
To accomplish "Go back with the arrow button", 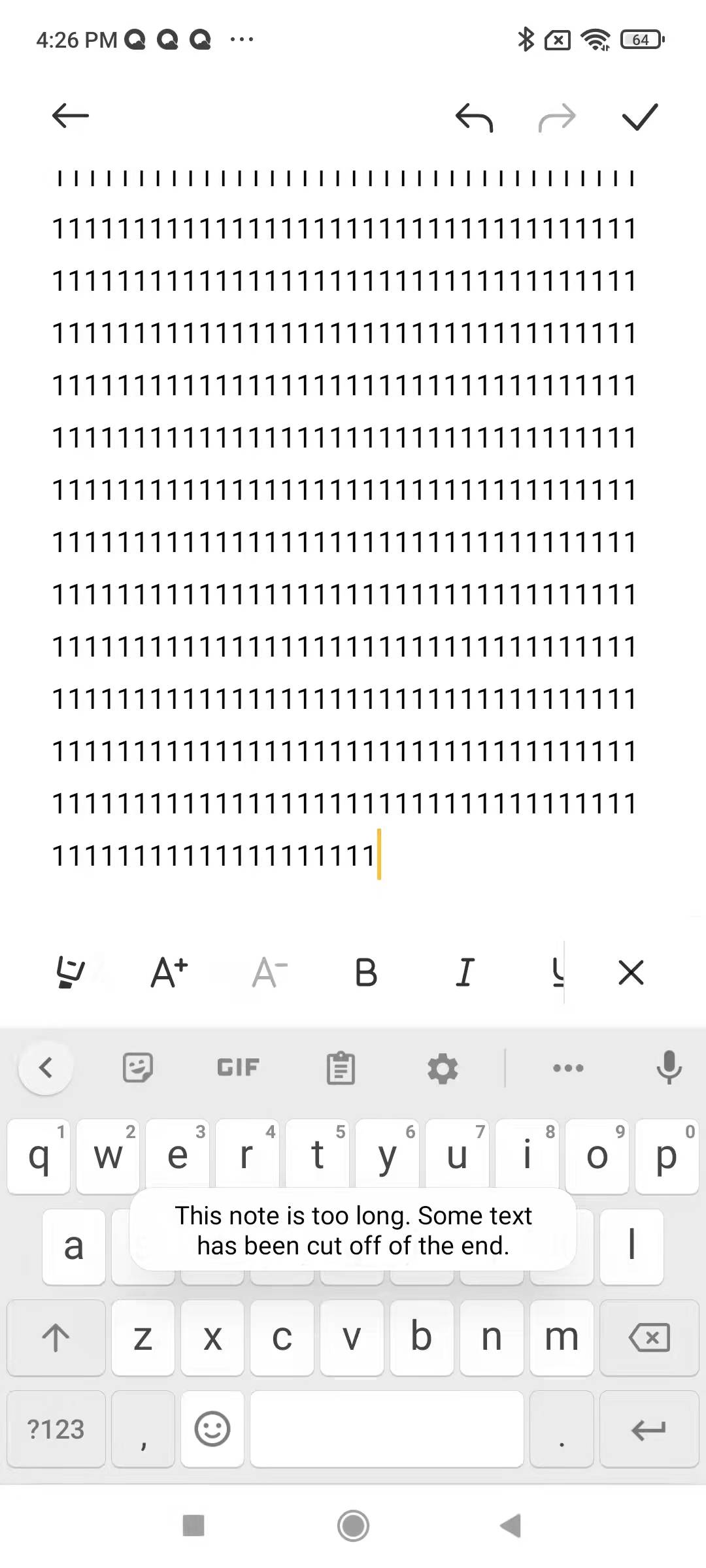I will [68, 116].
